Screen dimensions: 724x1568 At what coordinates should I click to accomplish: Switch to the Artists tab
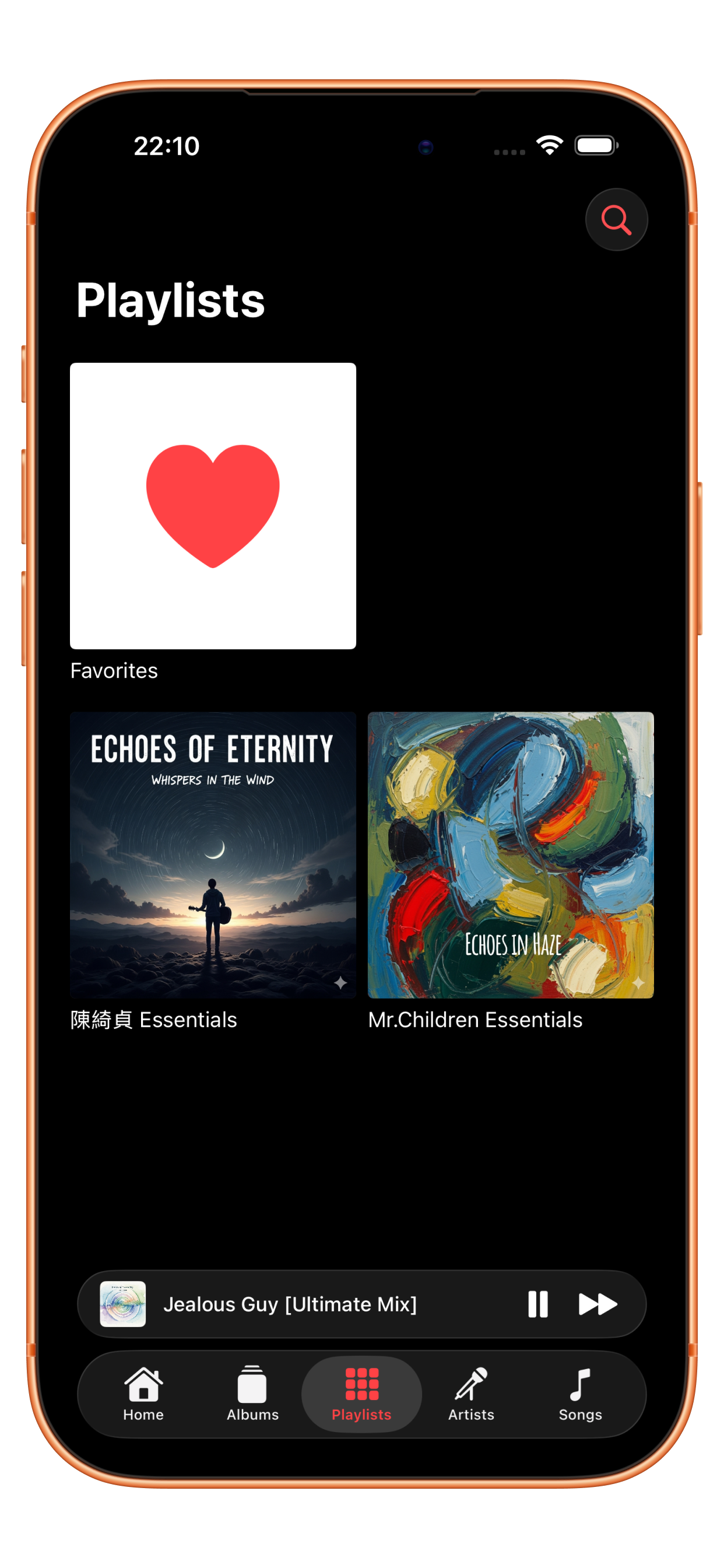point(471,1394)
